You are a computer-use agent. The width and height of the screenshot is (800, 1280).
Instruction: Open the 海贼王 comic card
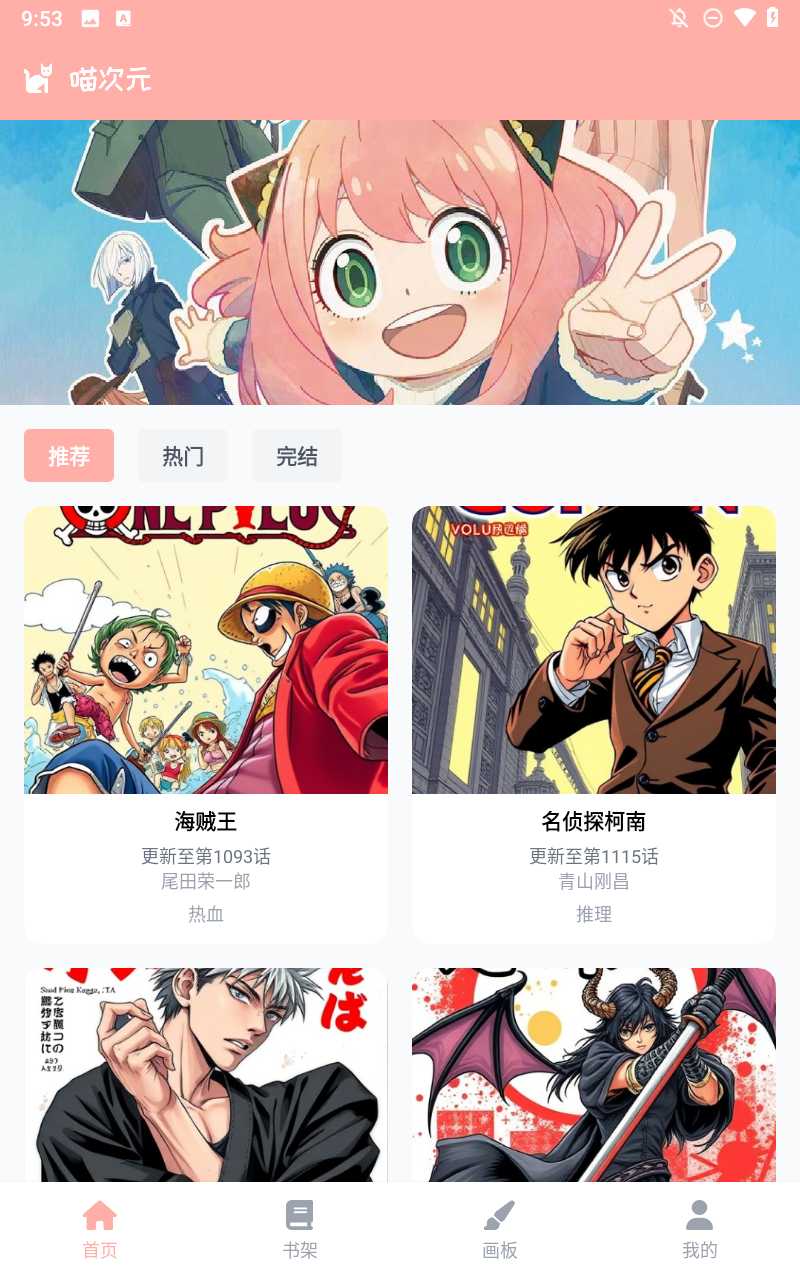point(206,724)
